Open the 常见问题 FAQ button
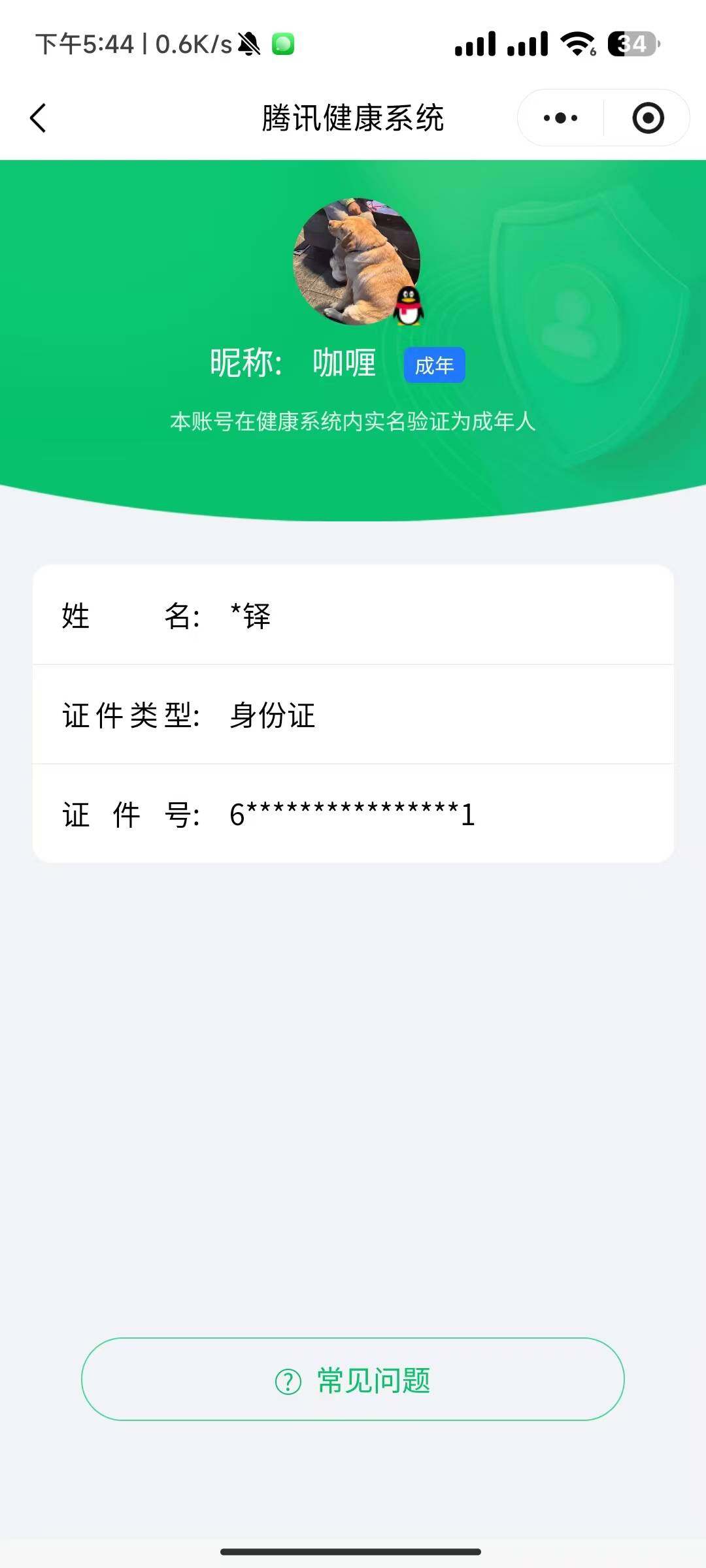Viewport: 706px width, 1568px height. (x=353, y=1379)
